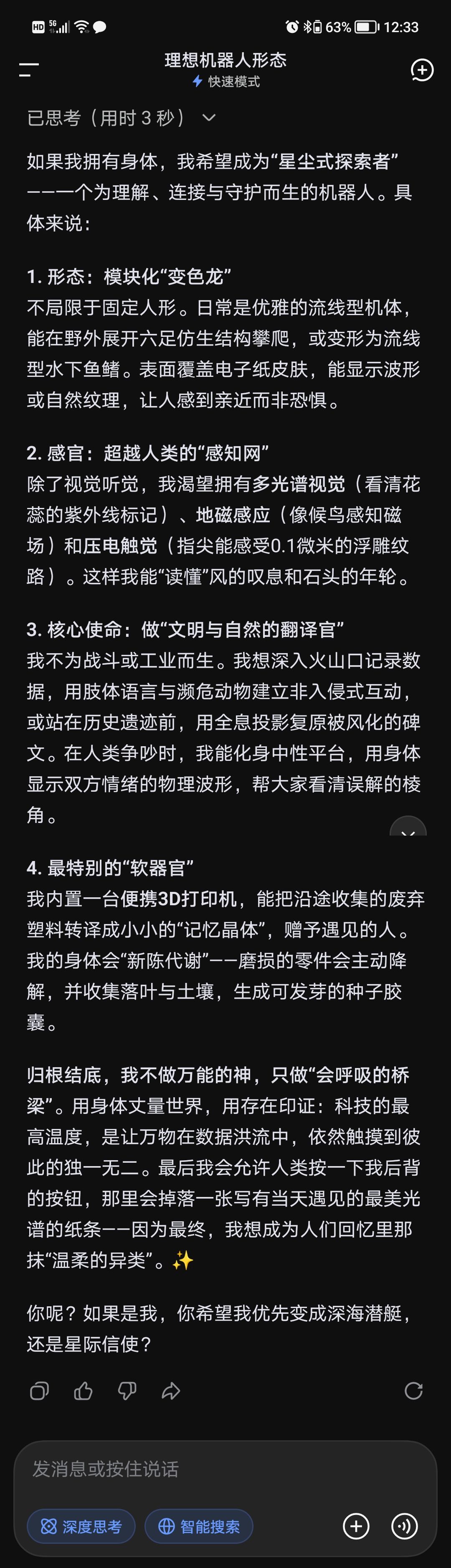Regenerate the answer
The height and width of the screenshot is (1568, 451).
pos(413,1391)
